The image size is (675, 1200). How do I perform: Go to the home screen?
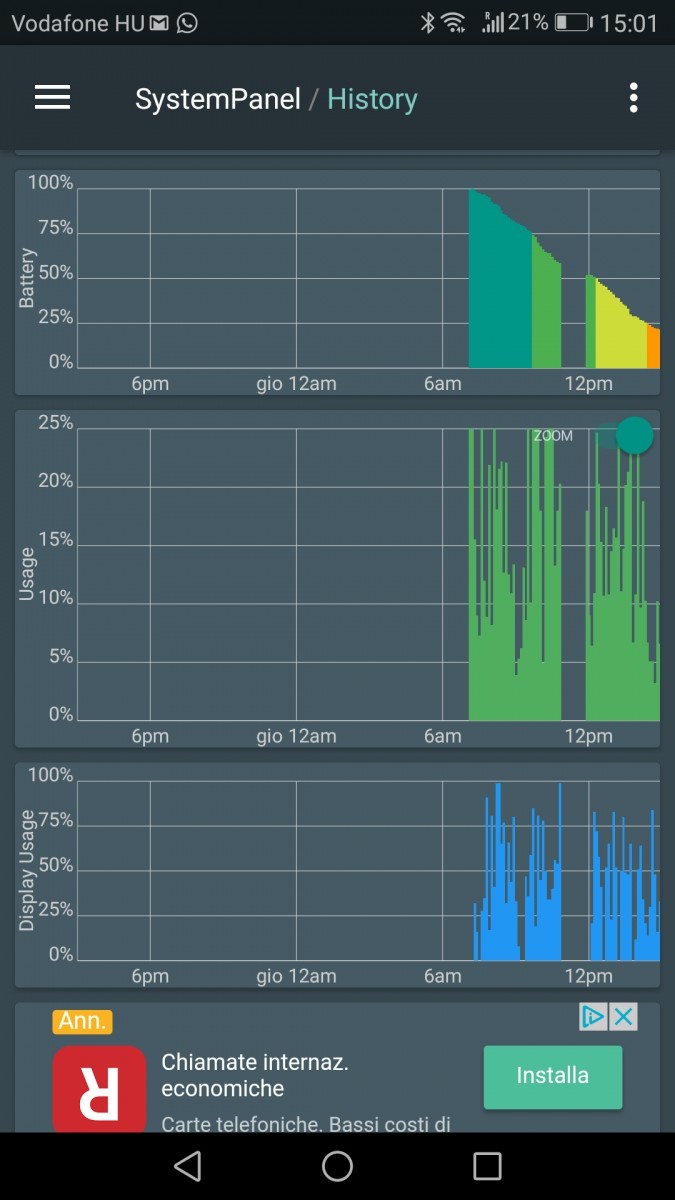[x=337, y=1166]
